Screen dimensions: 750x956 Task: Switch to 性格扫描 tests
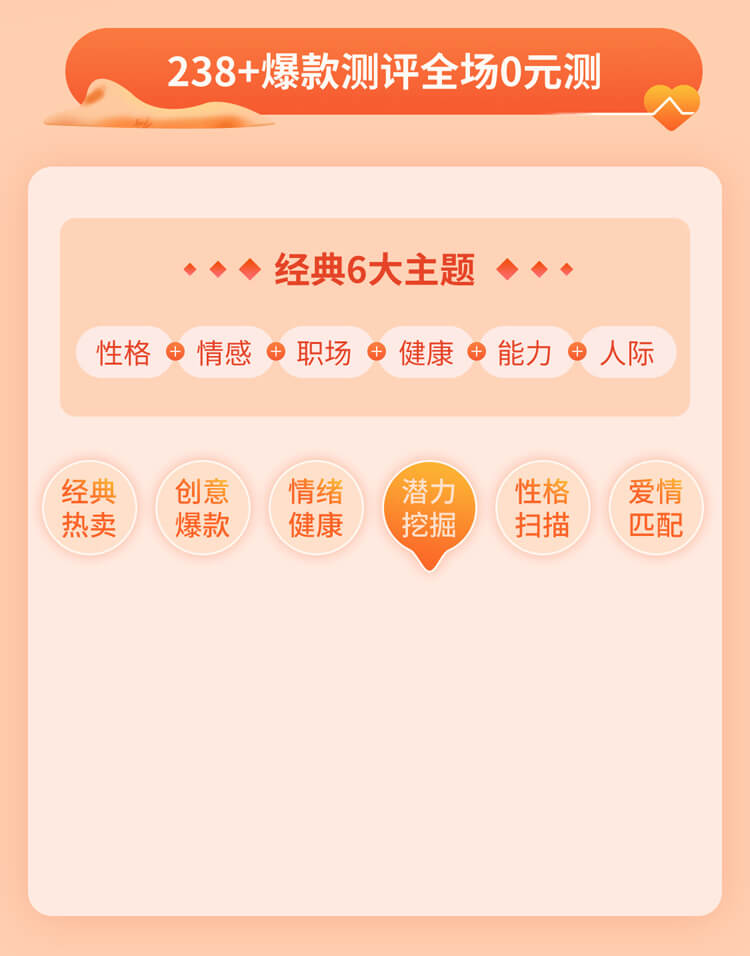tap(542, 507)
